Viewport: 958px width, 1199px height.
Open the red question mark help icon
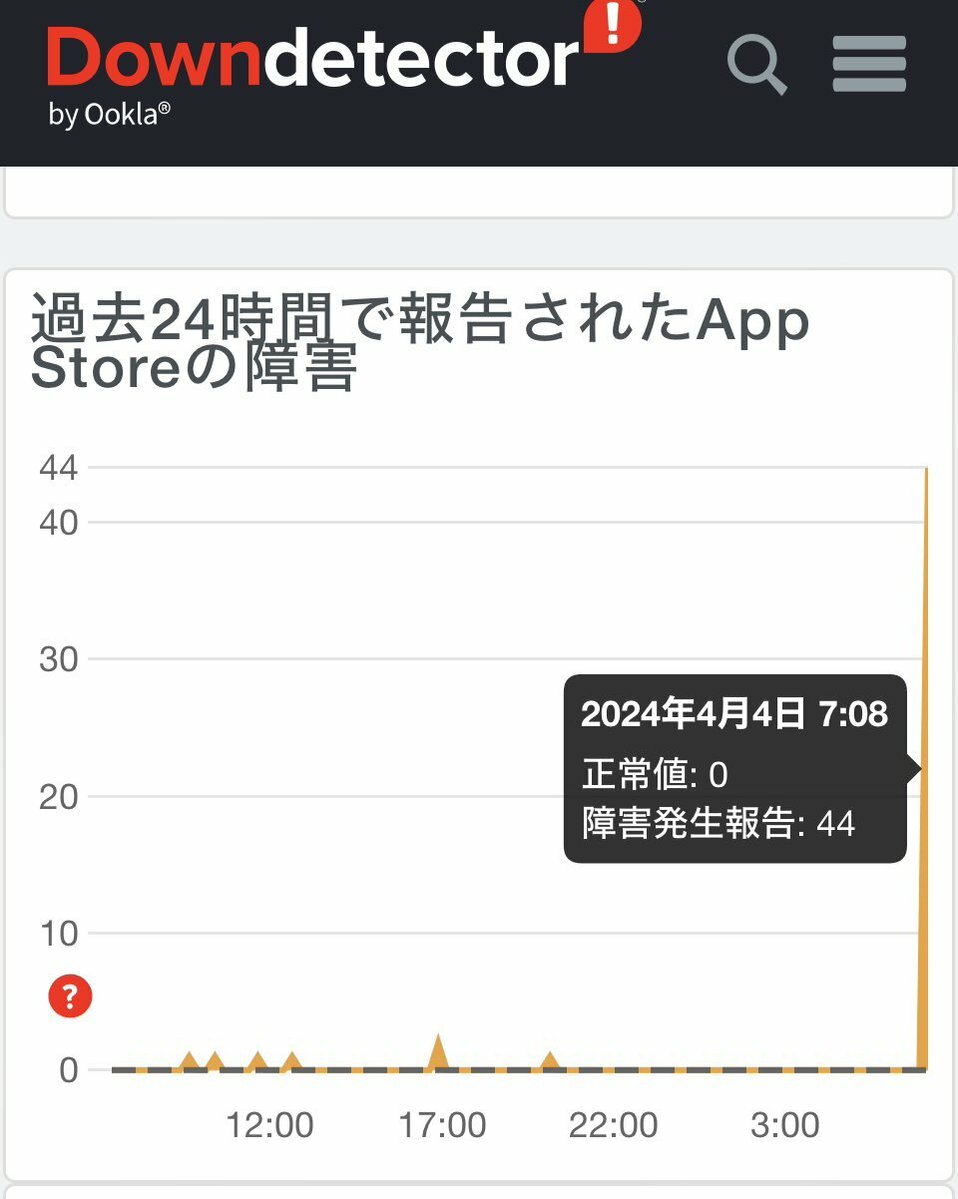pos(70,996)
